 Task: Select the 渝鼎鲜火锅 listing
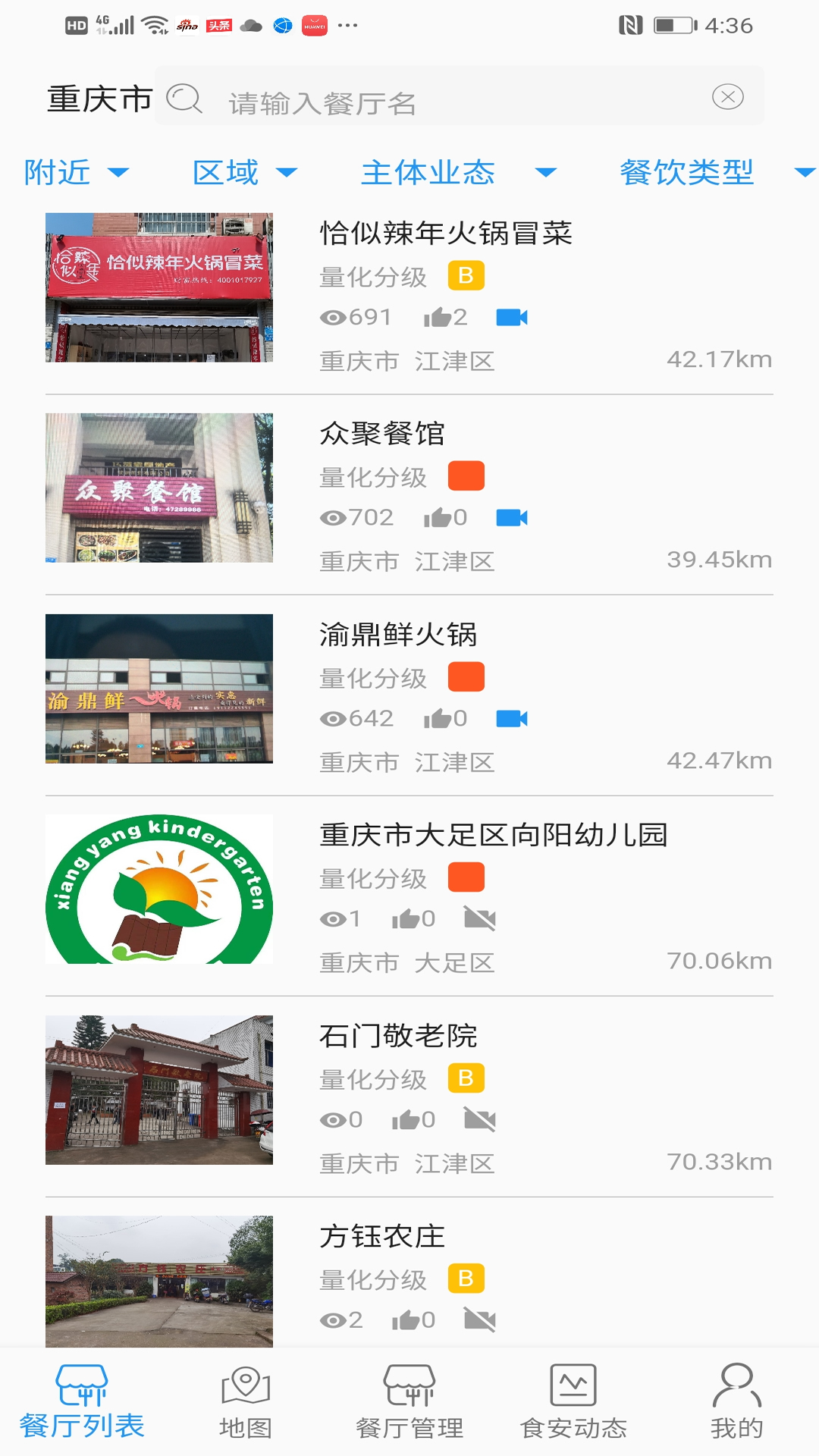tap(398, 635)
